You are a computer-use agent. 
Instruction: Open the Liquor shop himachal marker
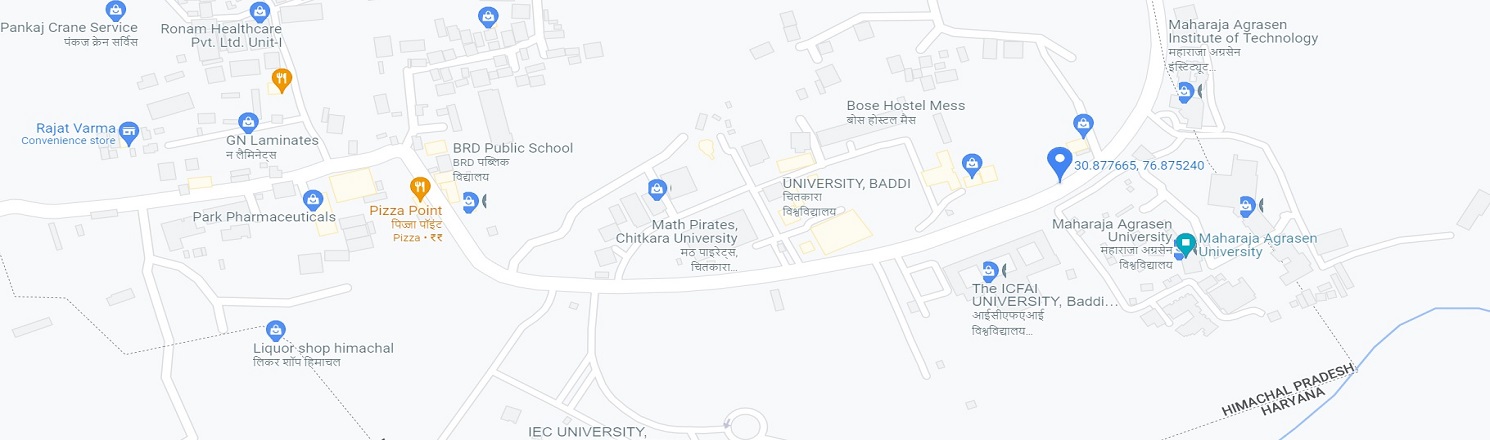click(x=276, y=329)
